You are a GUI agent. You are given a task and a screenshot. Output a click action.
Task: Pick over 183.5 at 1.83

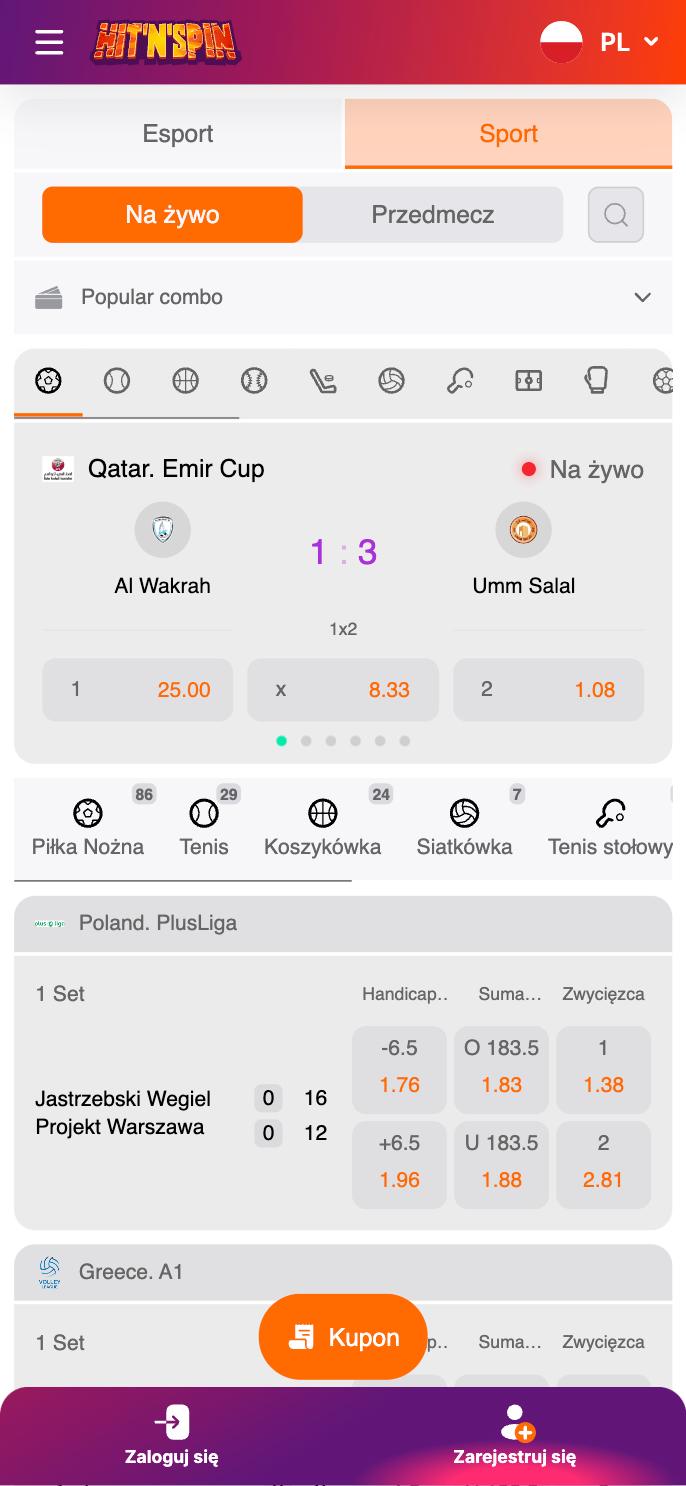coord(501,1067)
